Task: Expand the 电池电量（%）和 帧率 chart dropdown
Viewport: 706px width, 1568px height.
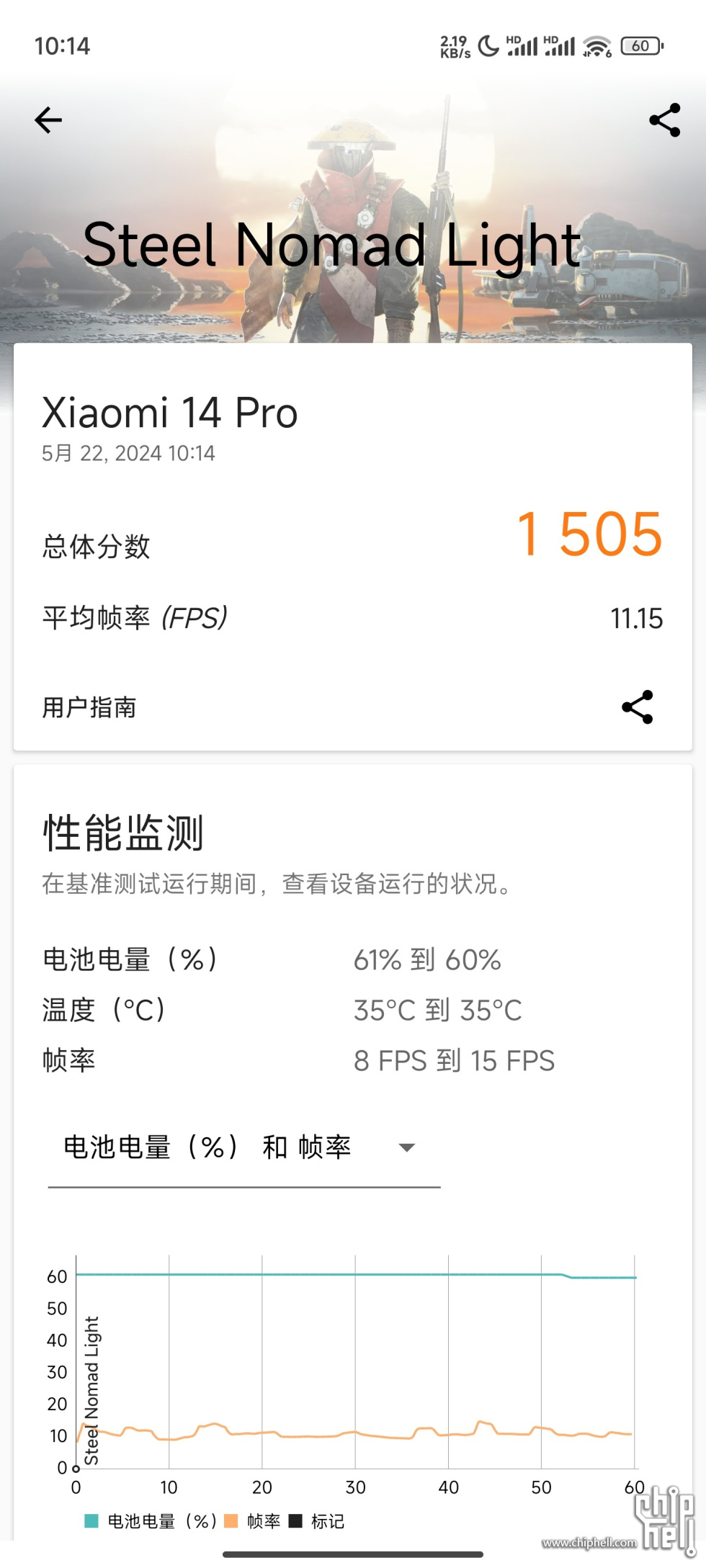Action: click(406, 1147)
